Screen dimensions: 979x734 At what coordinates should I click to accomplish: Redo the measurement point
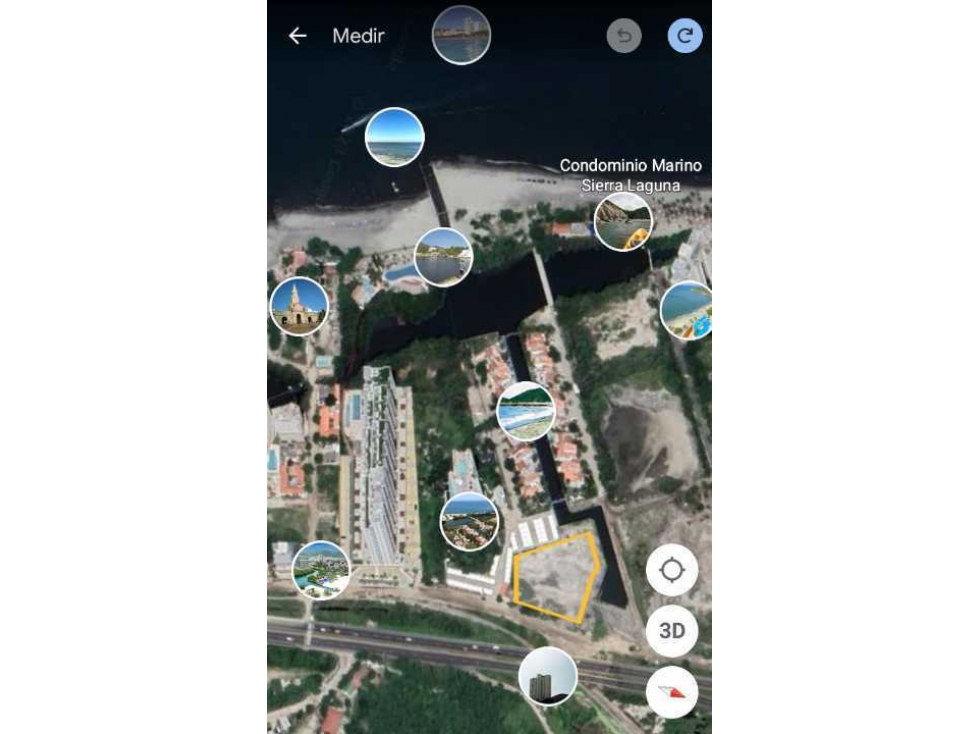685,36
